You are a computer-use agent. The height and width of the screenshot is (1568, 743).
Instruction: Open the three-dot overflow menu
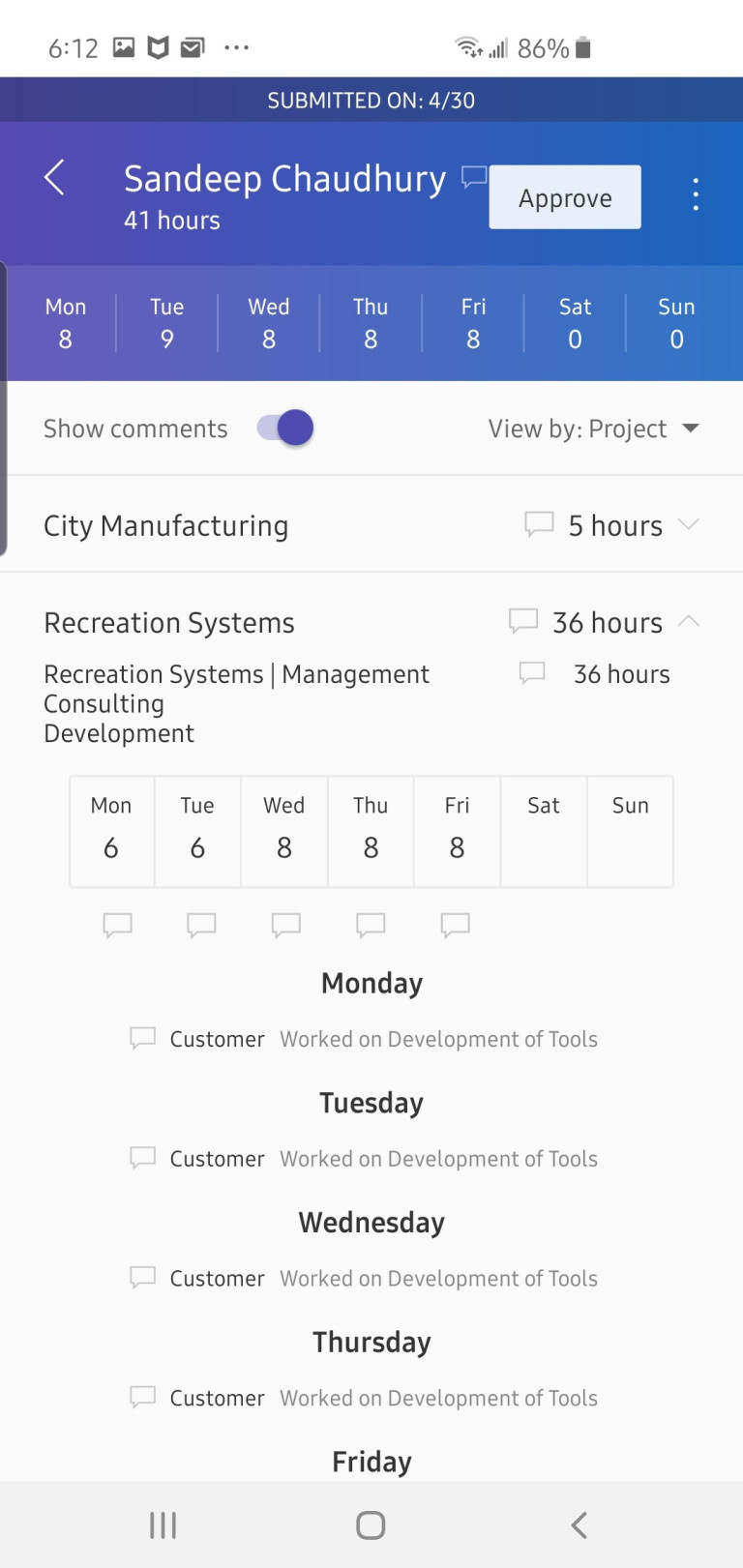pos(696,193)
